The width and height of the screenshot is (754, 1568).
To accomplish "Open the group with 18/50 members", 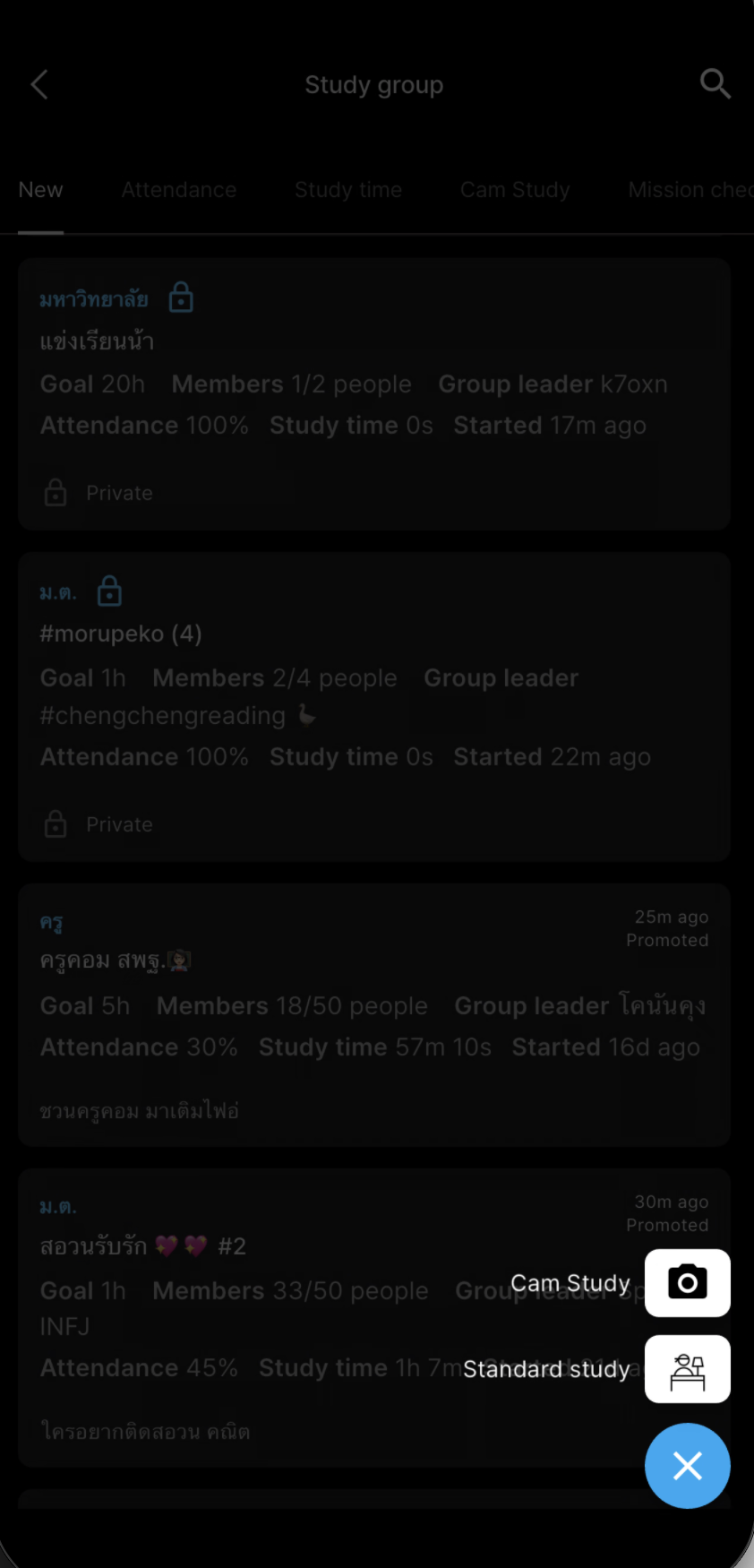I will click(374, 1015).
